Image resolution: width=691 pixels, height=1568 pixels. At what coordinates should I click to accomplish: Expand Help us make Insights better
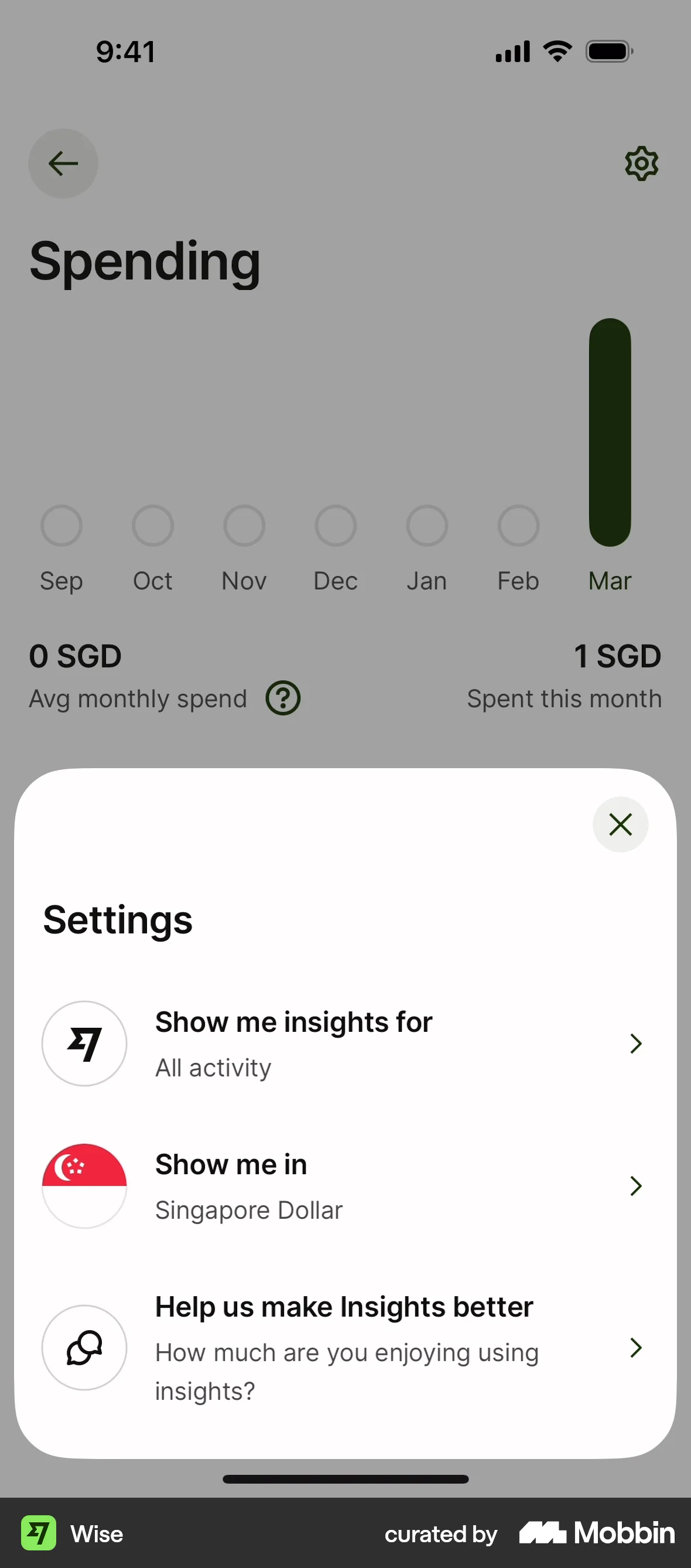point(635,1348)
